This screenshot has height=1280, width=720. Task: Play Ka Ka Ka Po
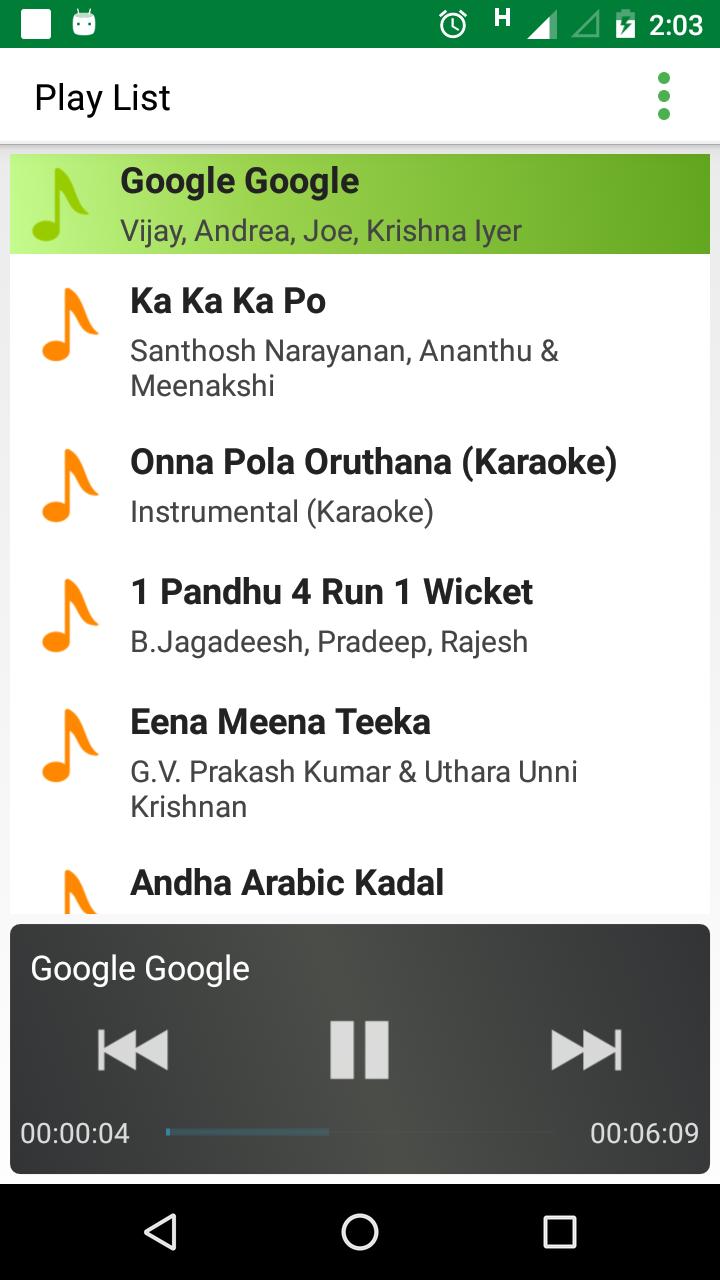coord(360,340)
